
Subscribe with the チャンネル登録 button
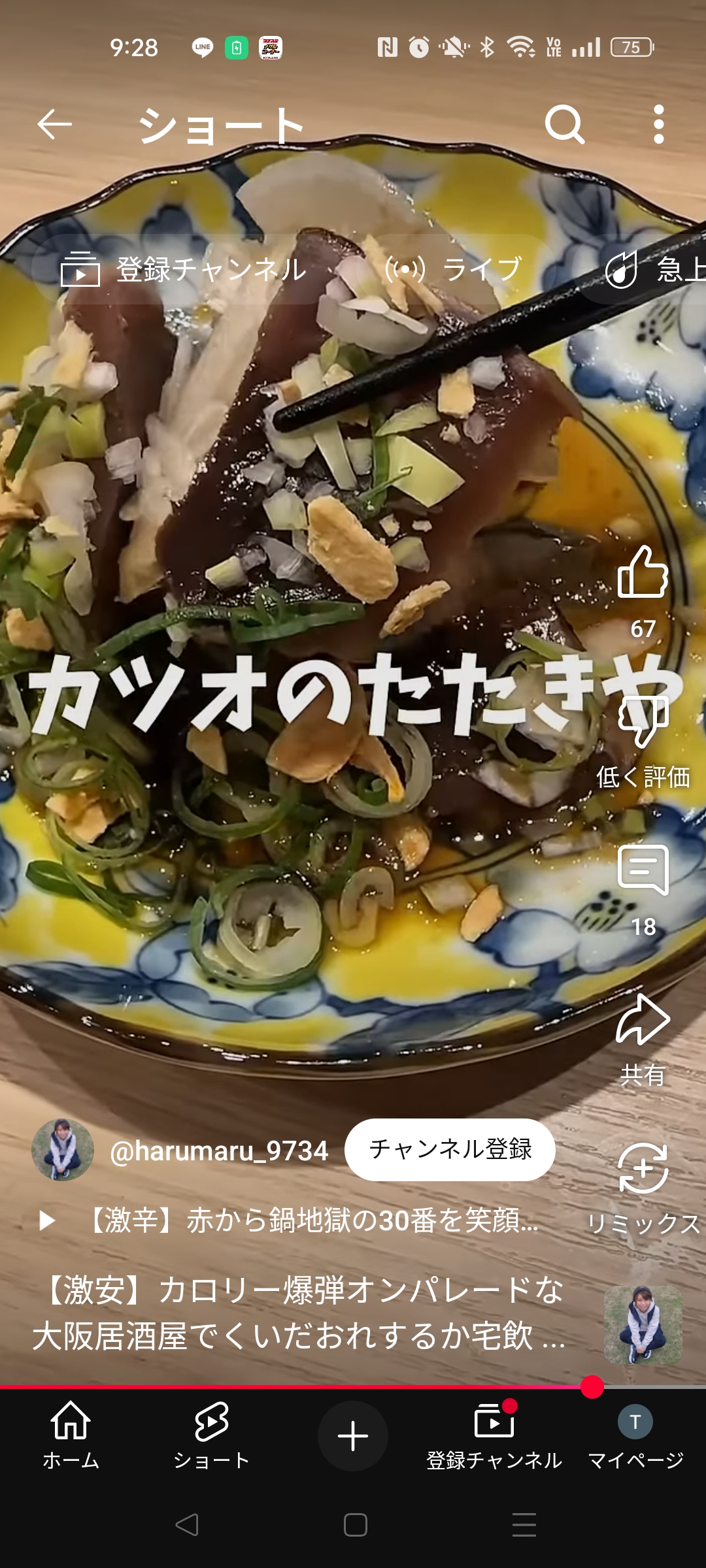[450, 1150]
